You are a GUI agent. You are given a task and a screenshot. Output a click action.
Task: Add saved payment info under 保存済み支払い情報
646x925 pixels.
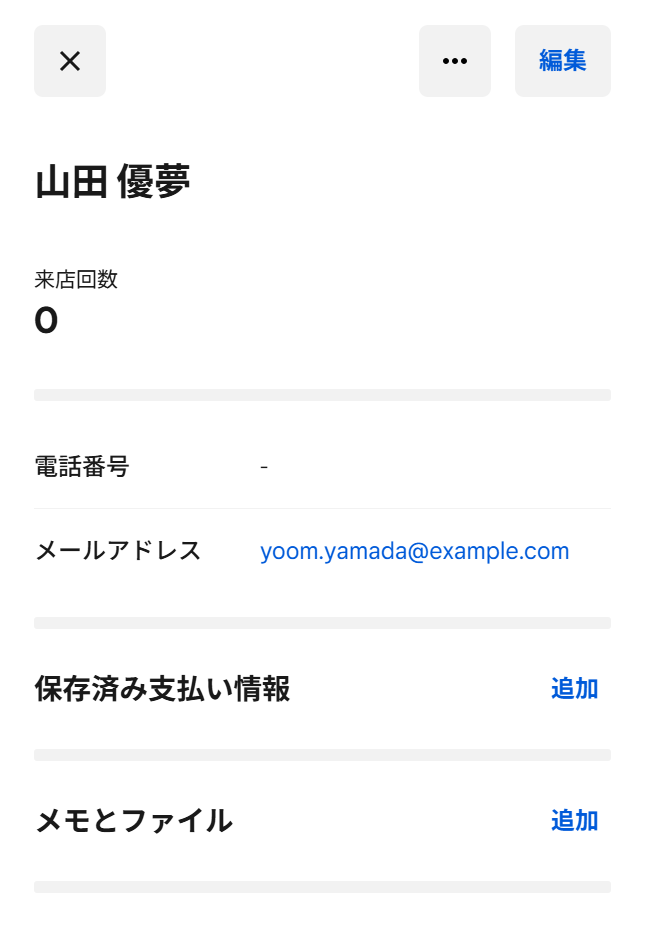pyautogui.click(x=574, y=688)
